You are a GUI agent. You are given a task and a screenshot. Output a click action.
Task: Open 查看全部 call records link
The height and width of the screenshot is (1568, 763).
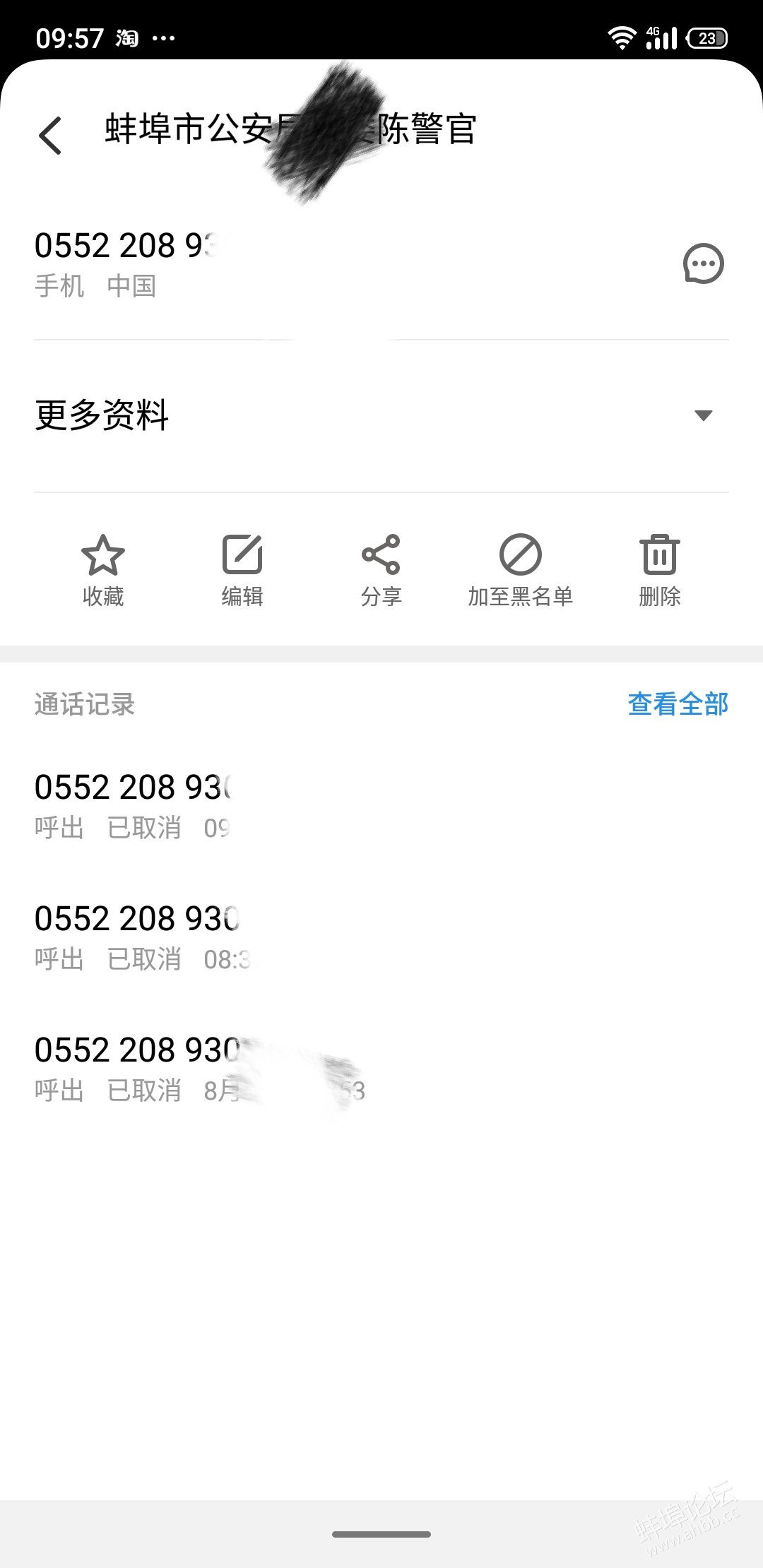click(678, 704)
